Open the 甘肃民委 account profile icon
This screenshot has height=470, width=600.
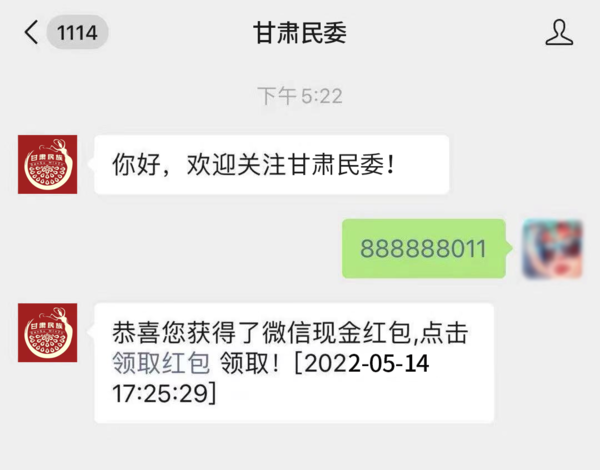click(x=559, y=33)
